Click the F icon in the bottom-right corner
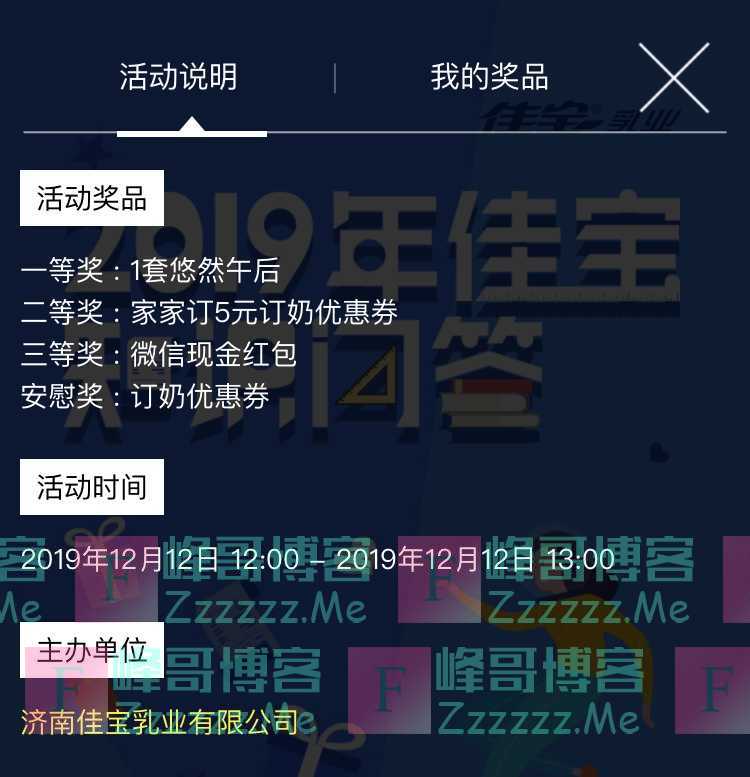Viewport: 750px width, 777px height. click(717, 690)
